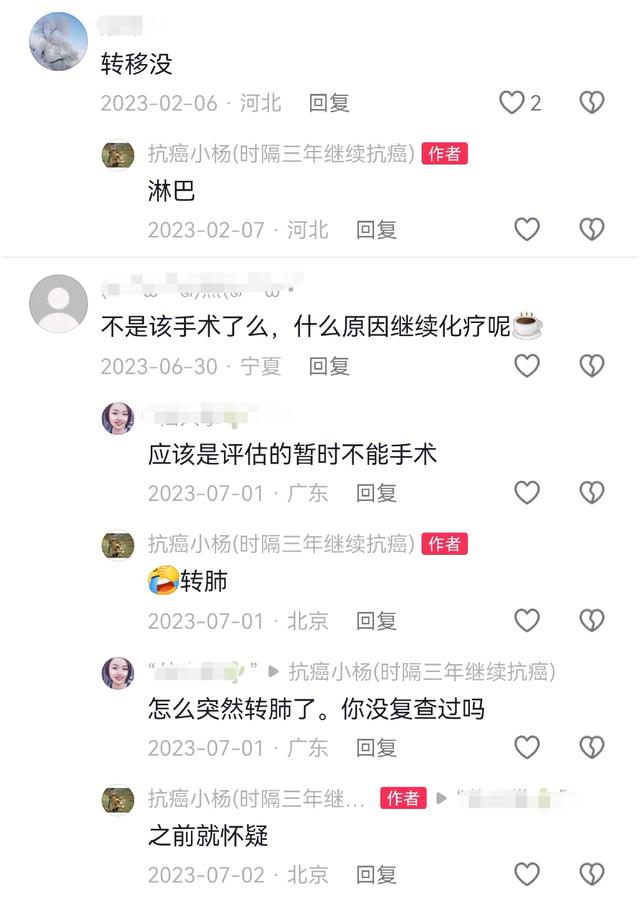640x900 pixels.
Task: Reply to "怎么突然转肺了。你没复查过吗"
Action: (x=376, y=747)
